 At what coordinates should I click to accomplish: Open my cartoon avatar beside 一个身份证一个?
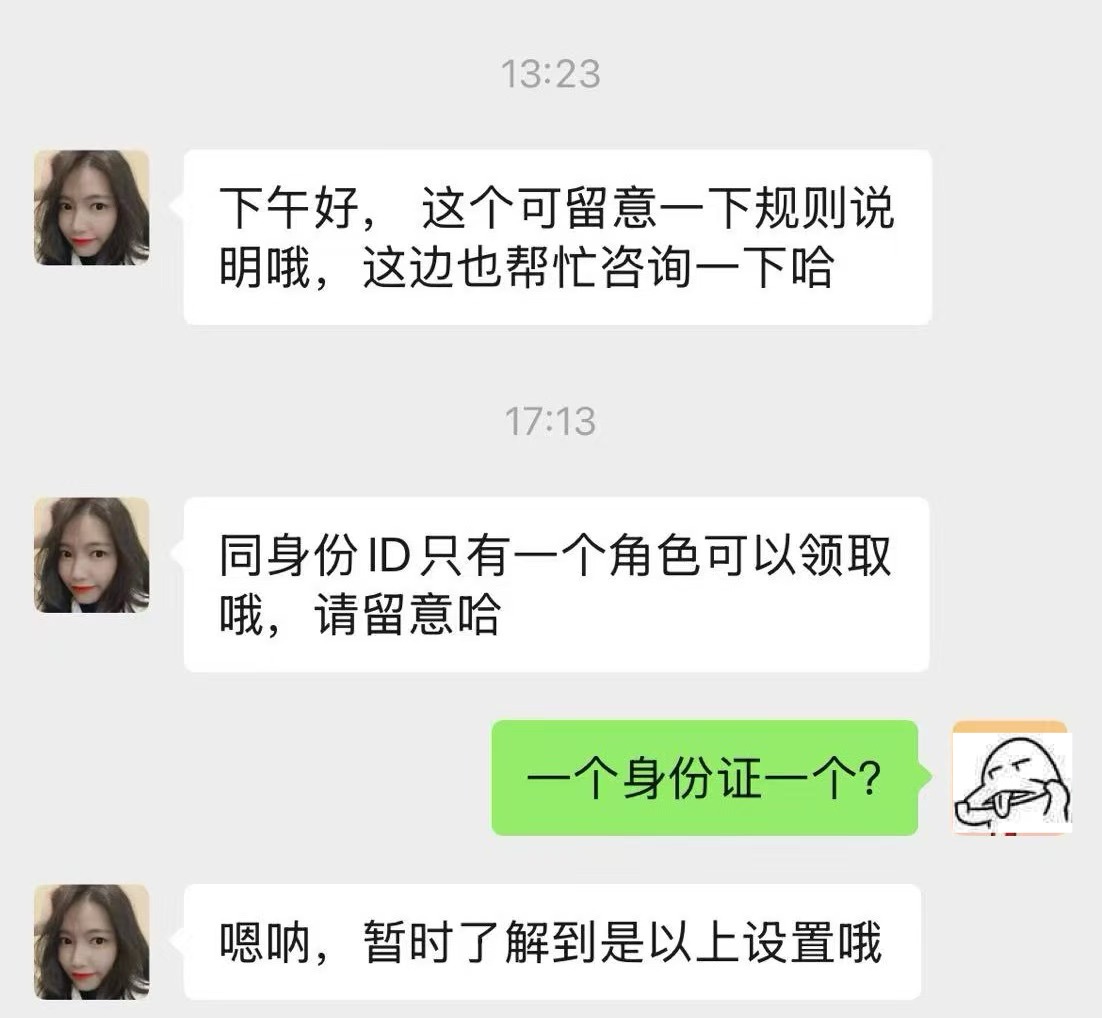click(1010, 778)
